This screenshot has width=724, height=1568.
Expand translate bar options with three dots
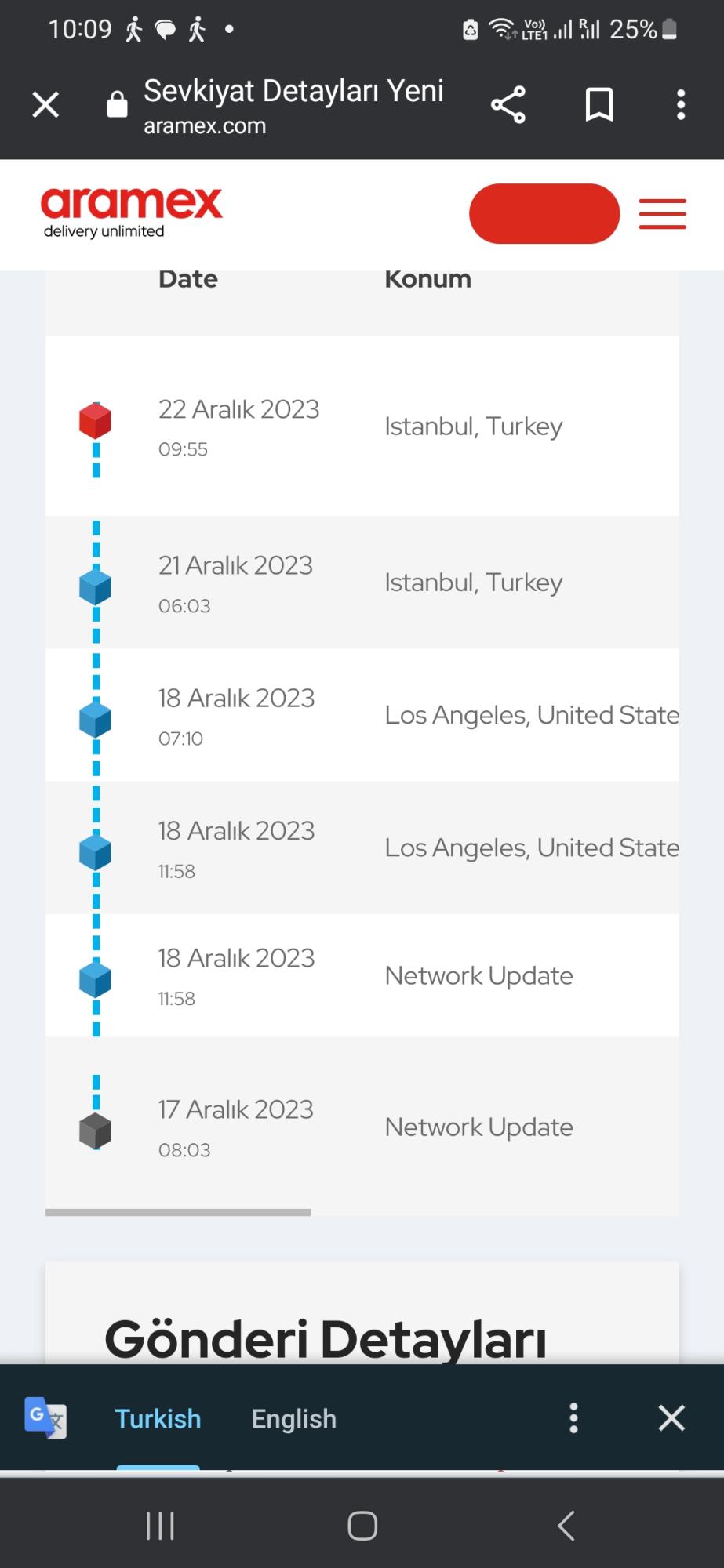pyautogui.click(x=573, y=1417)
